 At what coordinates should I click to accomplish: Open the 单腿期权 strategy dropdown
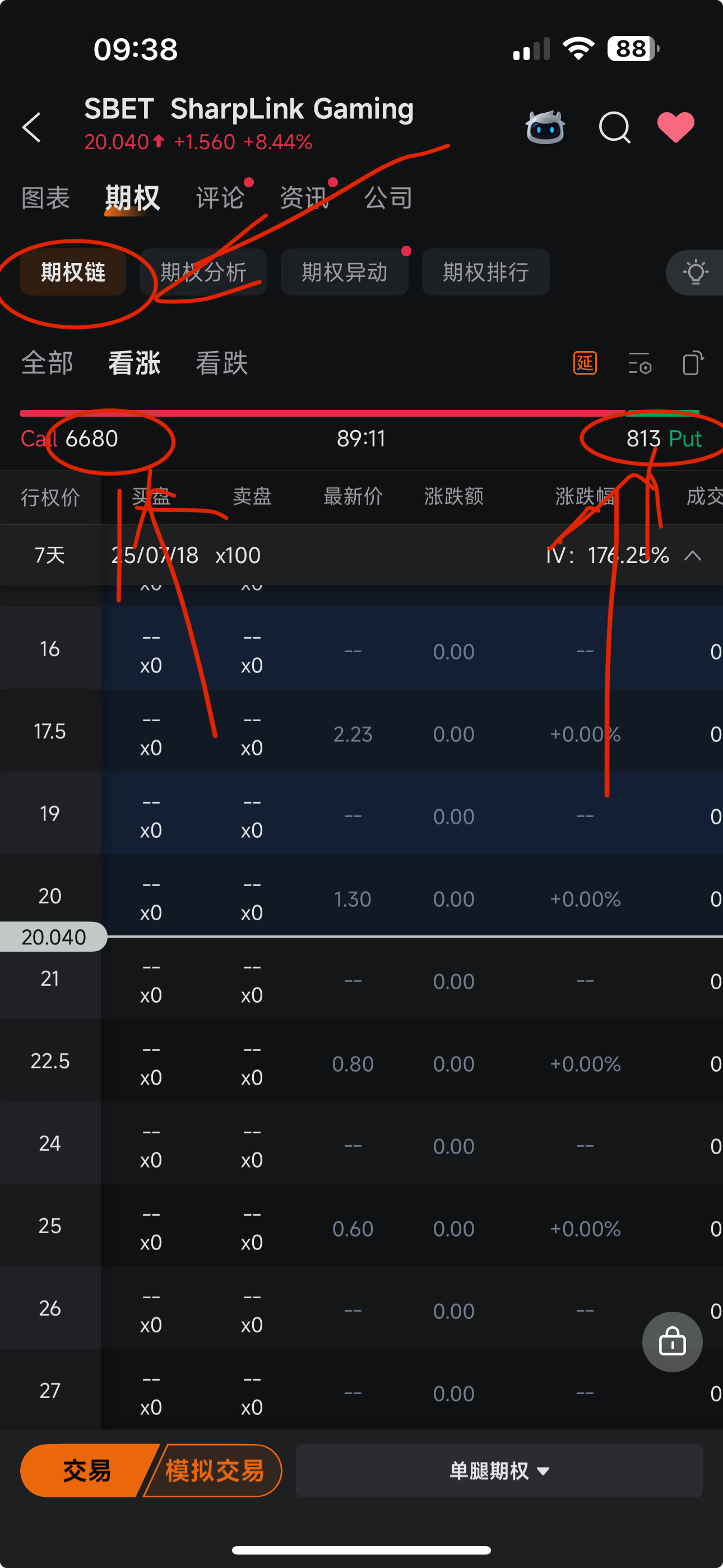[499, 1470]
